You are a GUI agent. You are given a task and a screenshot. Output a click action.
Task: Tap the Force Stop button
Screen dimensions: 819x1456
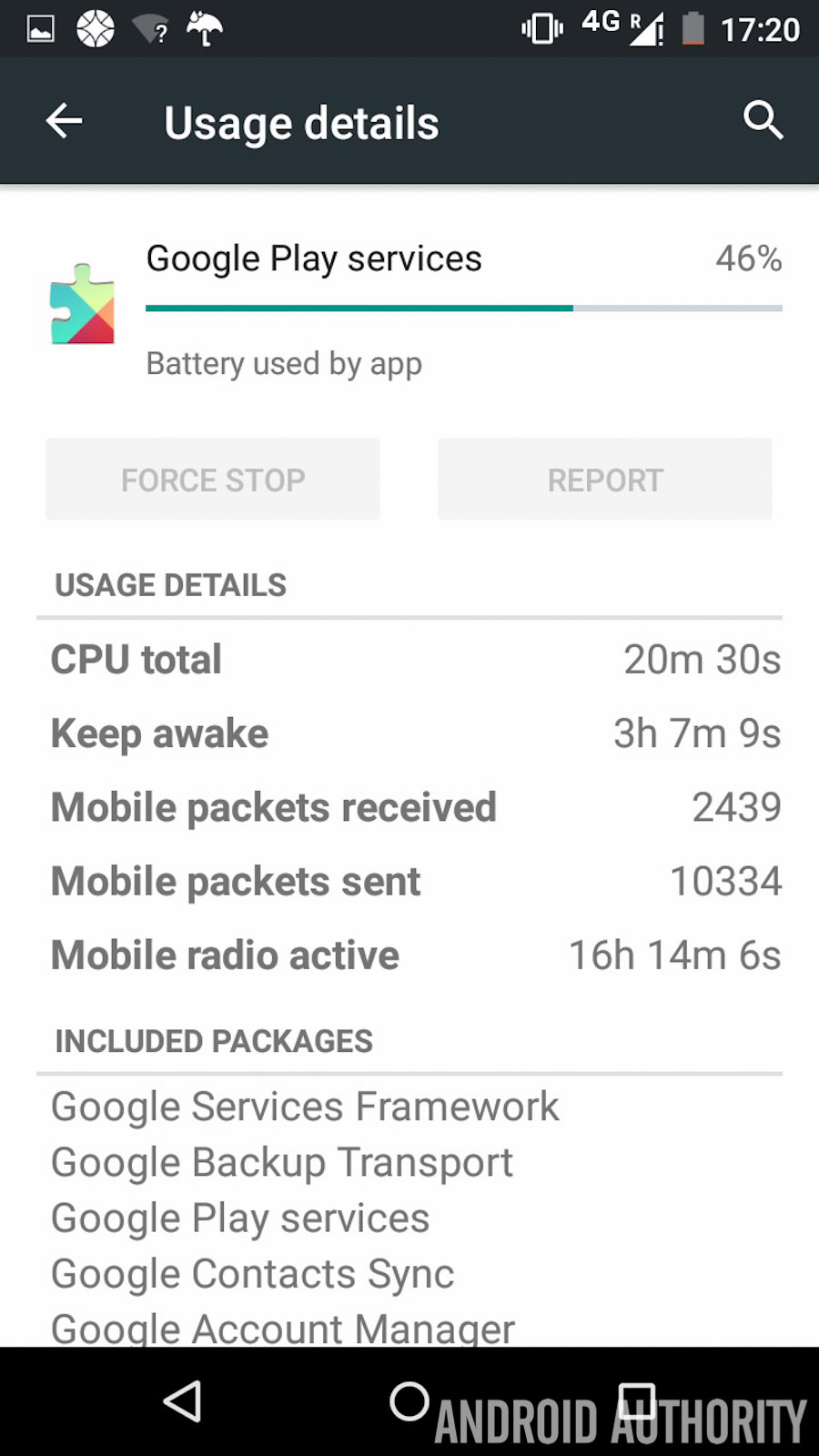click(213, 480)
